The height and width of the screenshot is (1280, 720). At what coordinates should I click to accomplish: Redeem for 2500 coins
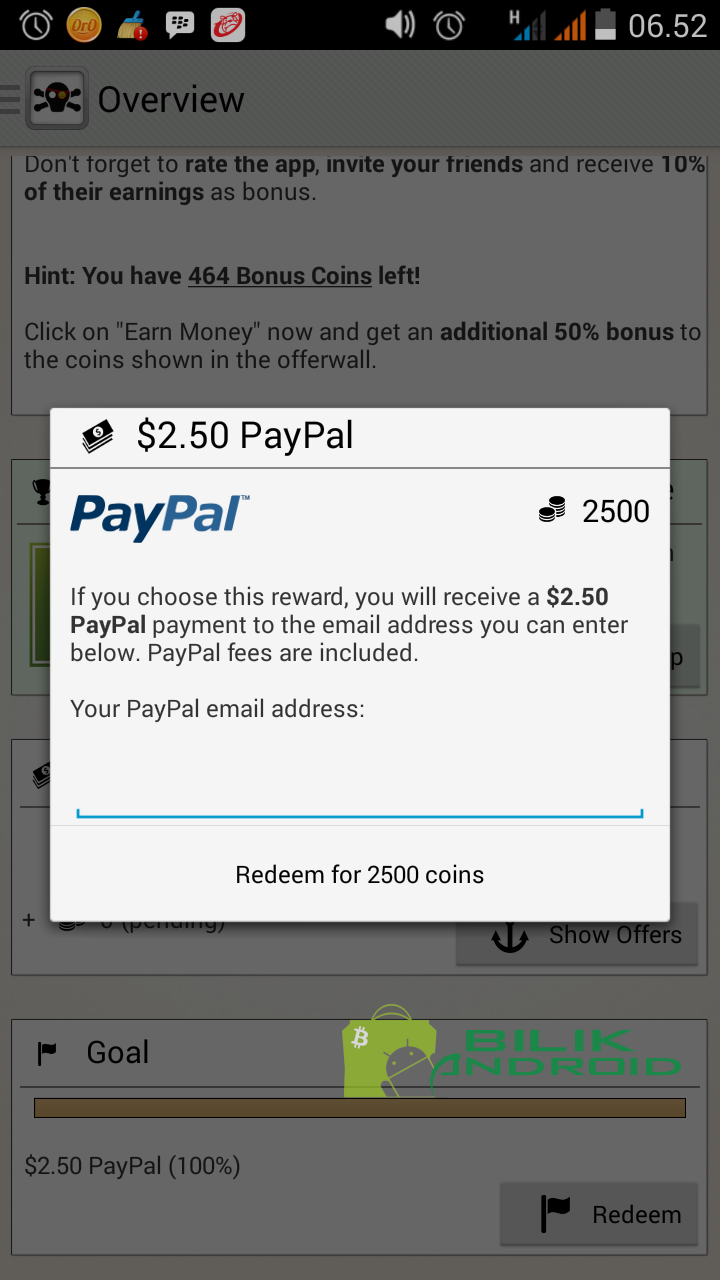click(360, 875)
